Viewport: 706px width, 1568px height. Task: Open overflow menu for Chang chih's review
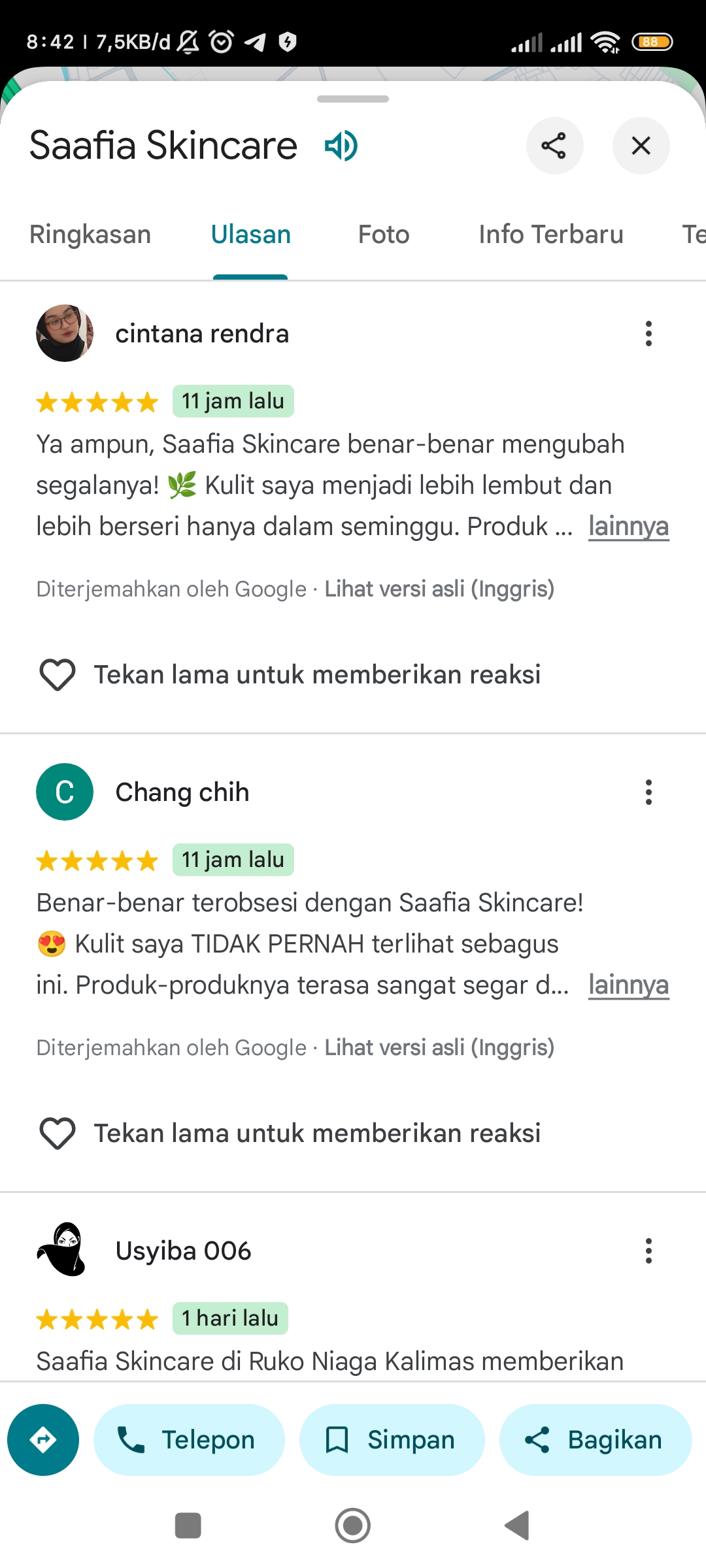pos(648,792)
